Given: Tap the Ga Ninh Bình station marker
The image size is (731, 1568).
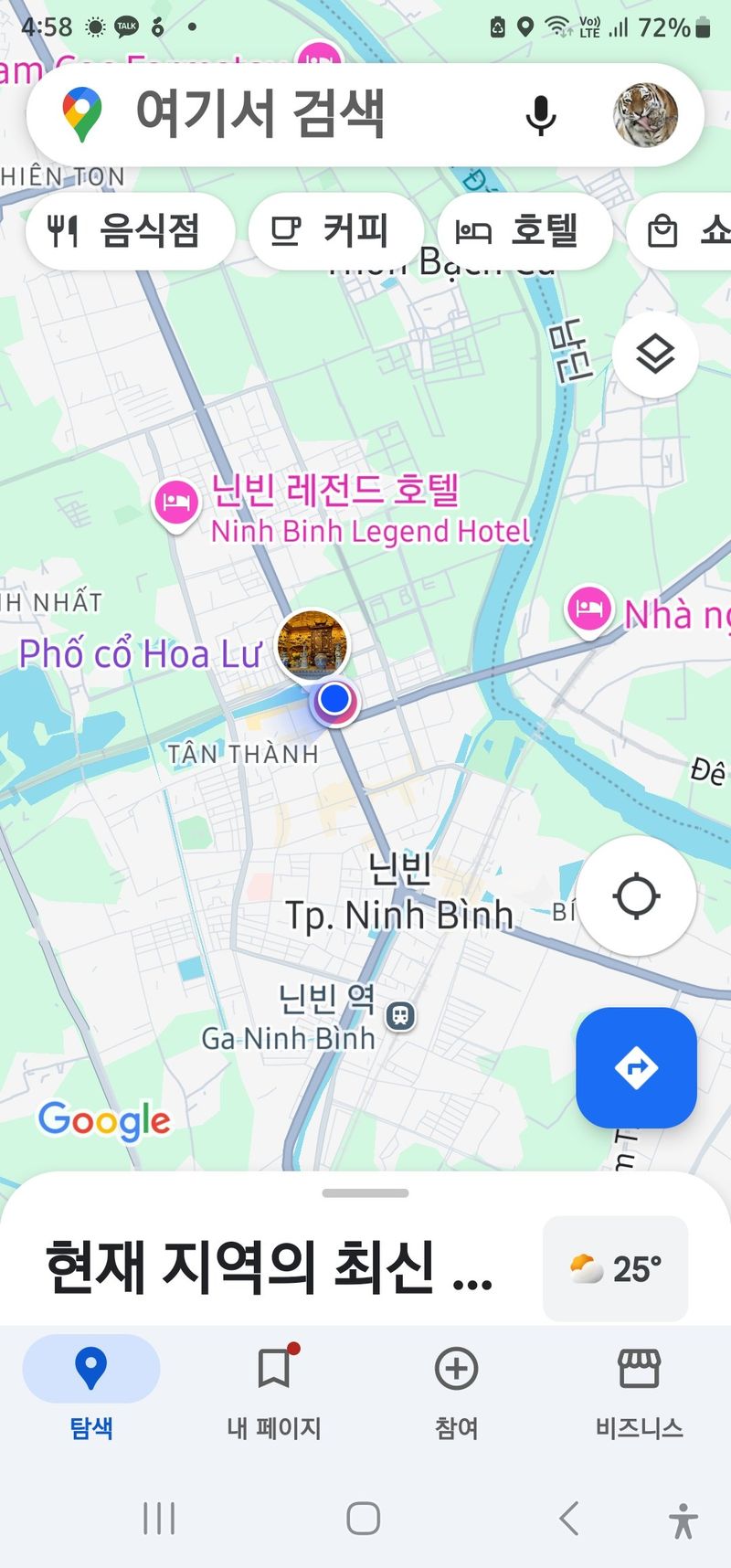Looking at the screenshot, I should coord(400,1015).
